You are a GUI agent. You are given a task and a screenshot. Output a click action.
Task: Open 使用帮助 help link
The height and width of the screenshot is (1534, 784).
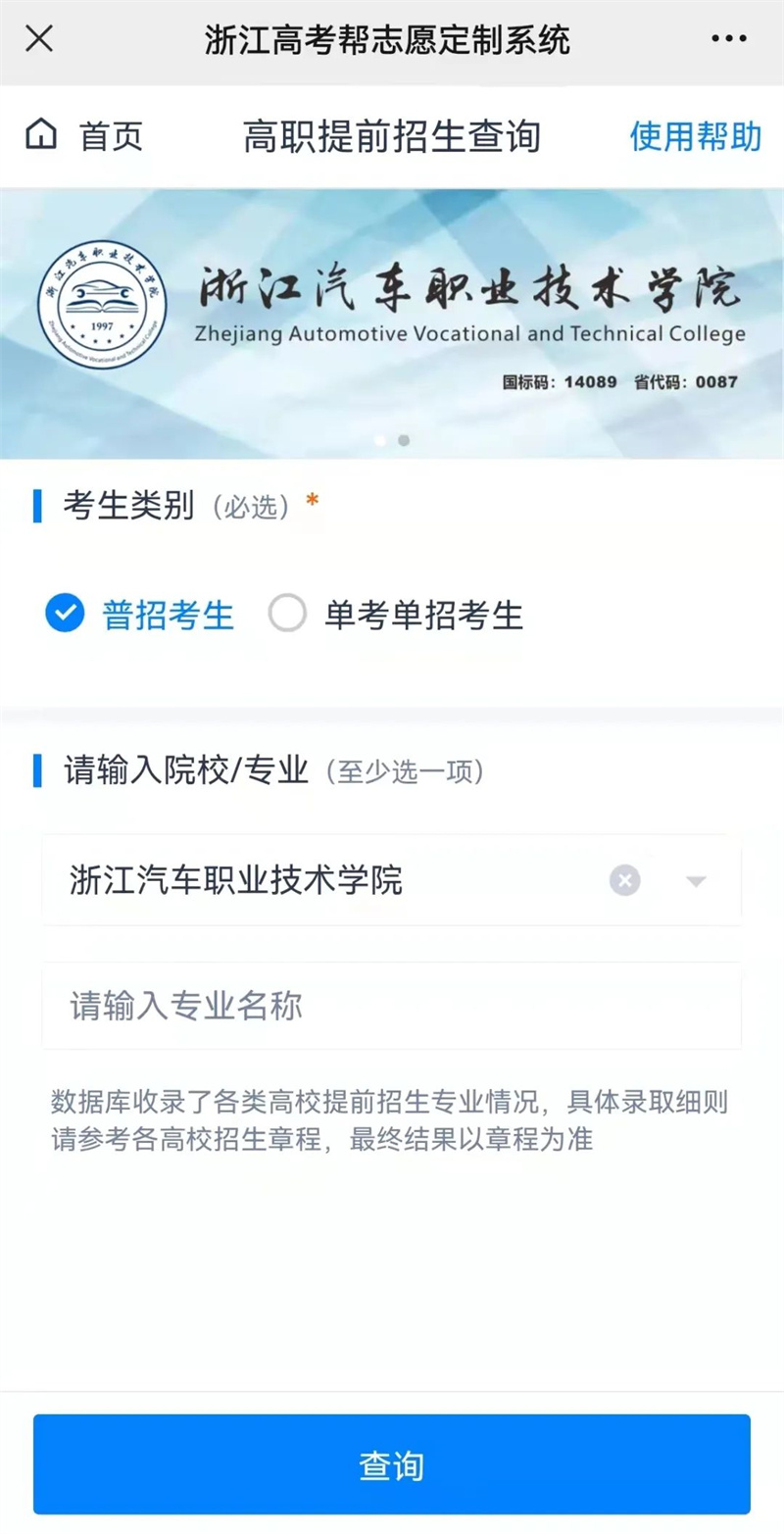point(695,136)
